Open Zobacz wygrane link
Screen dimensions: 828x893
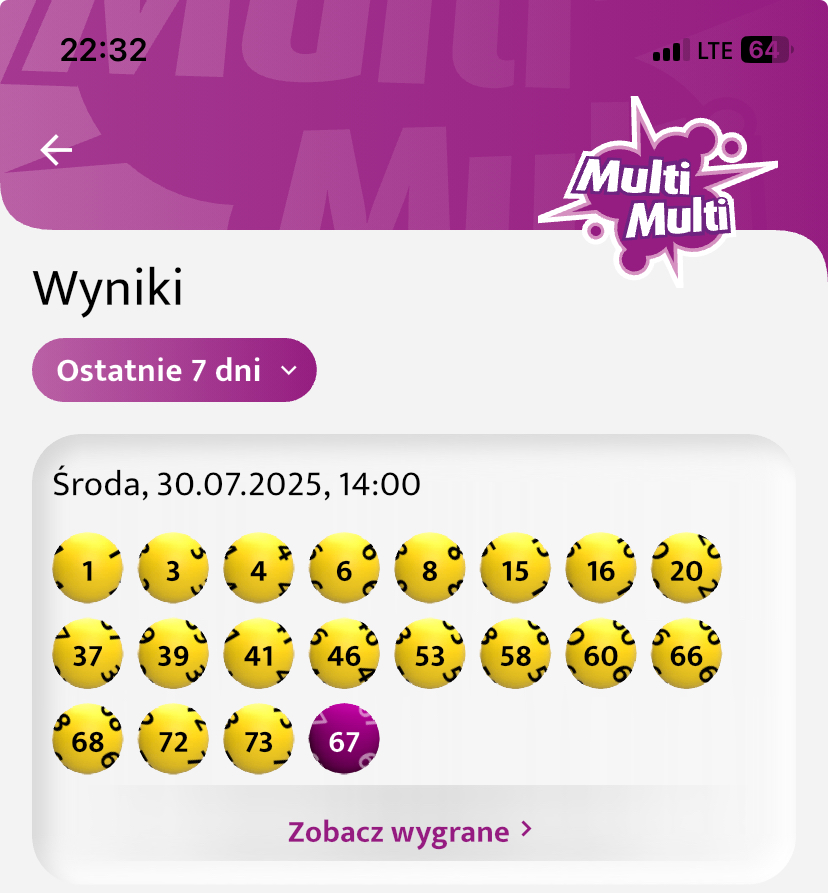[410, 831]
